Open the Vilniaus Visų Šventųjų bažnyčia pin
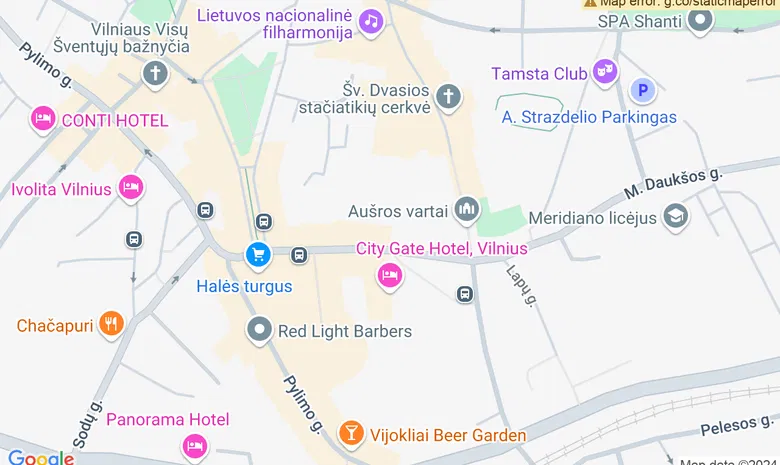Image resolution: width=780 pixels, height=465 pixels. click(x=155, y=72)
